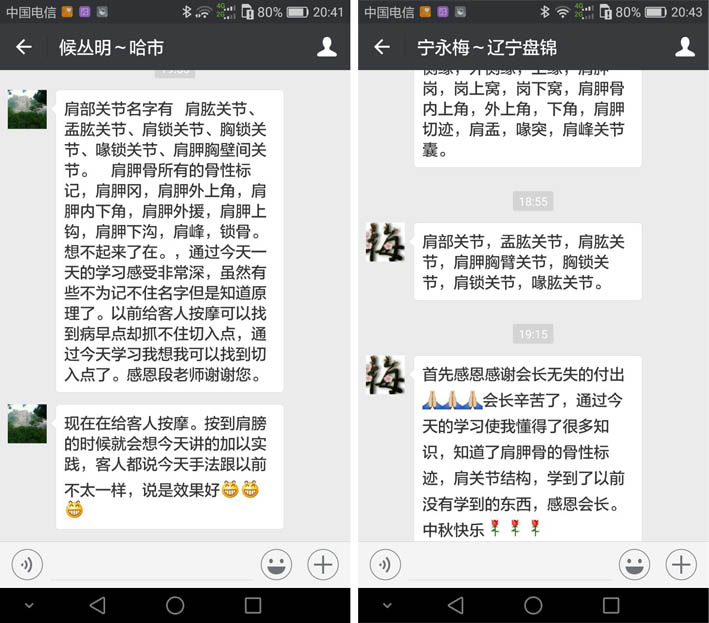Tap system home button under 候丛明 chat
This screenshot has width=709, height=623.
coord(175,605)
